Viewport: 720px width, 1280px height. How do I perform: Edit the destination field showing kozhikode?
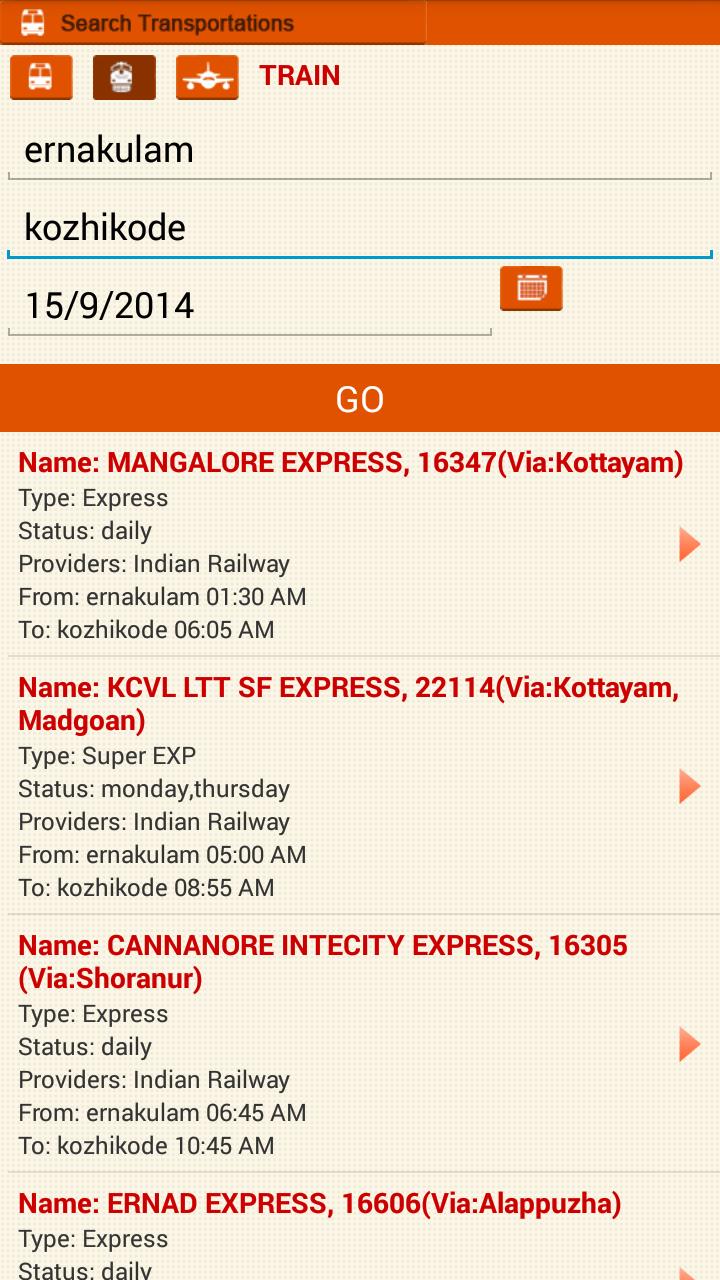coord(360,228)
